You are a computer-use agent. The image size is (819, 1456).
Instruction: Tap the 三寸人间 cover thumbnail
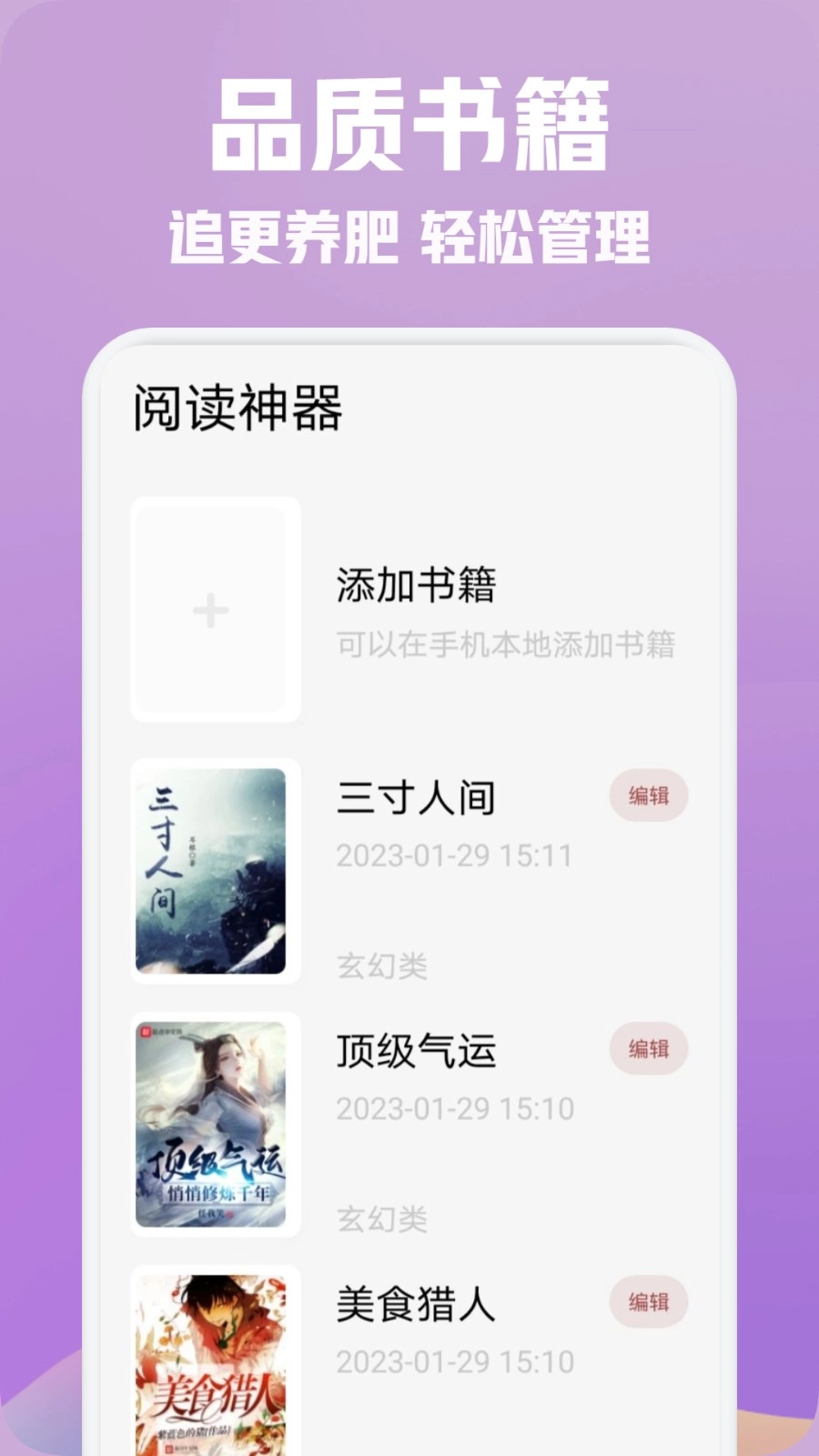pos(213,869)
